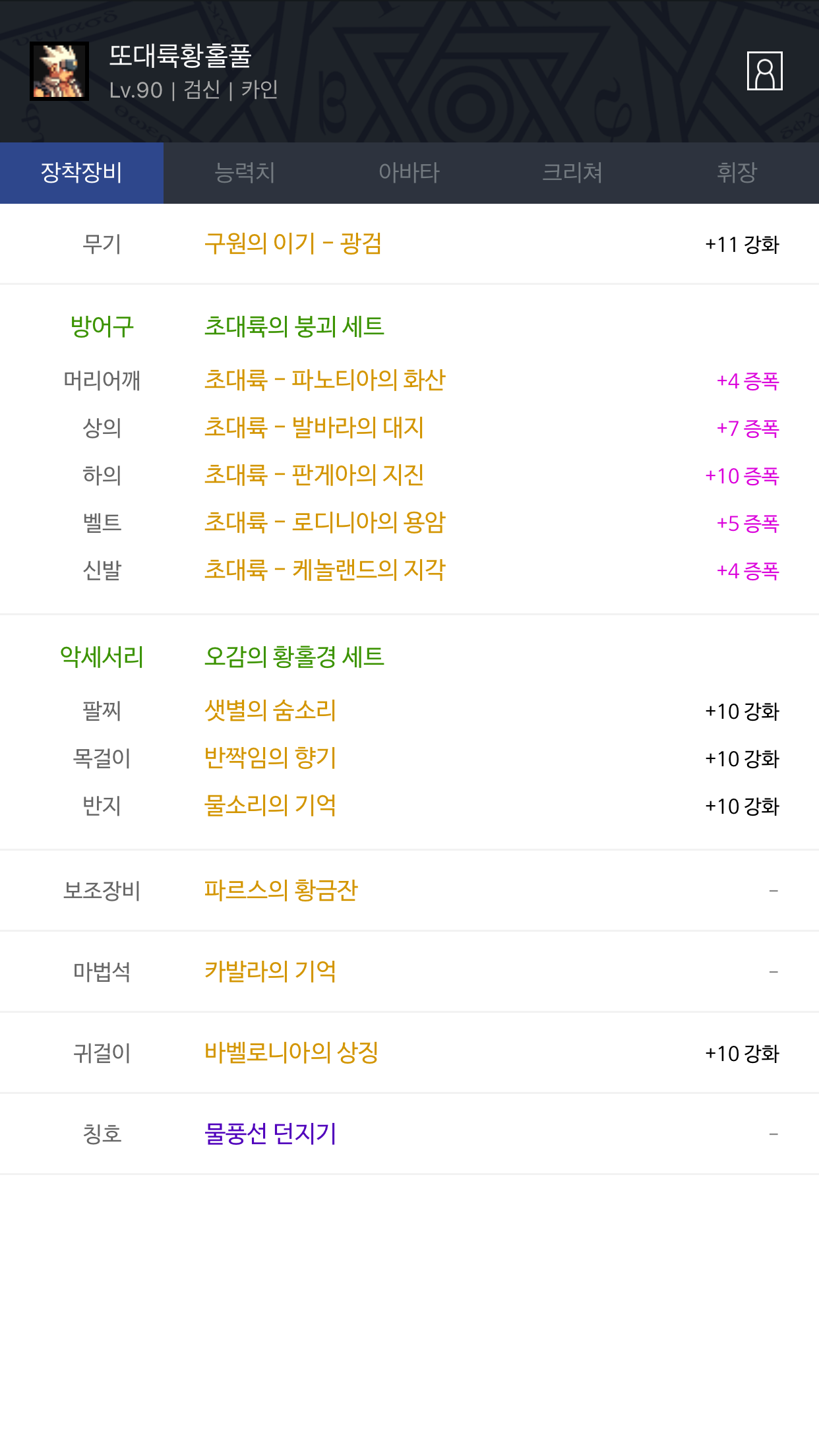Switch to the 크리쳐 tab
819x1456 pixels.
coord(573,173)
